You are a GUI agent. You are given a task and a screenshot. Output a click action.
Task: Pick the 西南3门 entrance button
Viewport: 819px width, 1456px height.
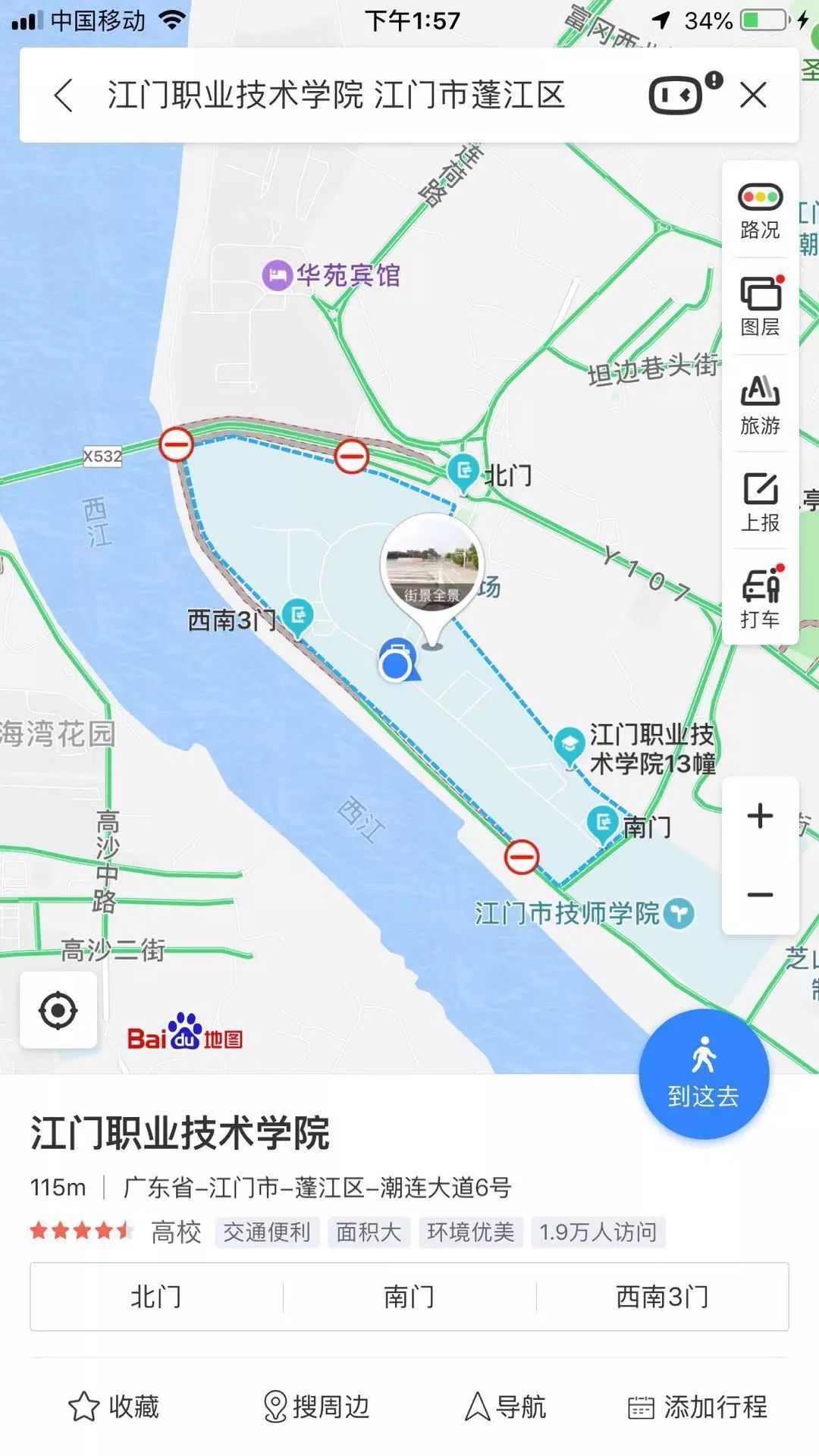coord(662,1297)
